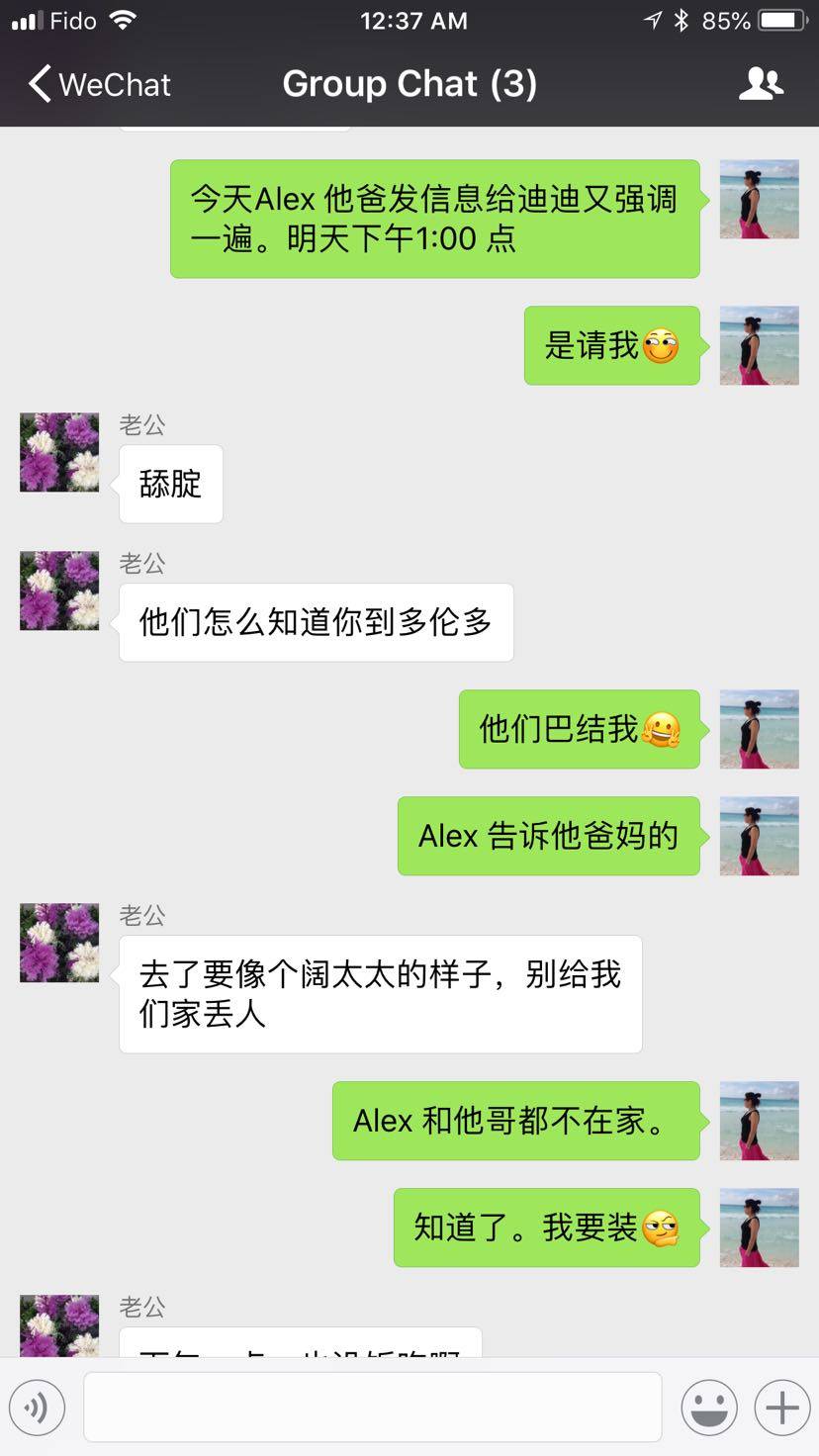Open own beach avatar beside 是请我

759,345
